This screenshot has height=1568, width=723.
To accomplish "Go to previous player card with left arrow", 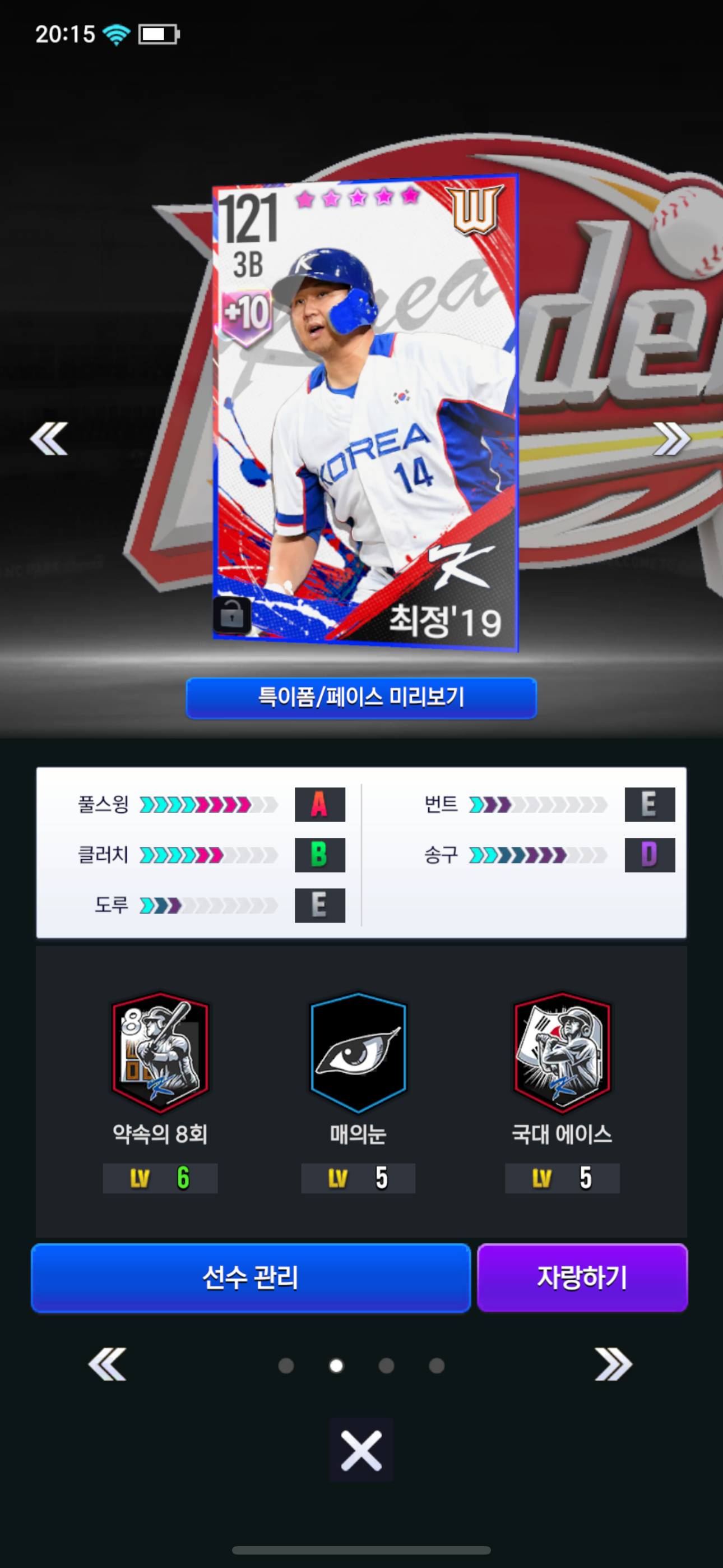I will click(49, 438).
